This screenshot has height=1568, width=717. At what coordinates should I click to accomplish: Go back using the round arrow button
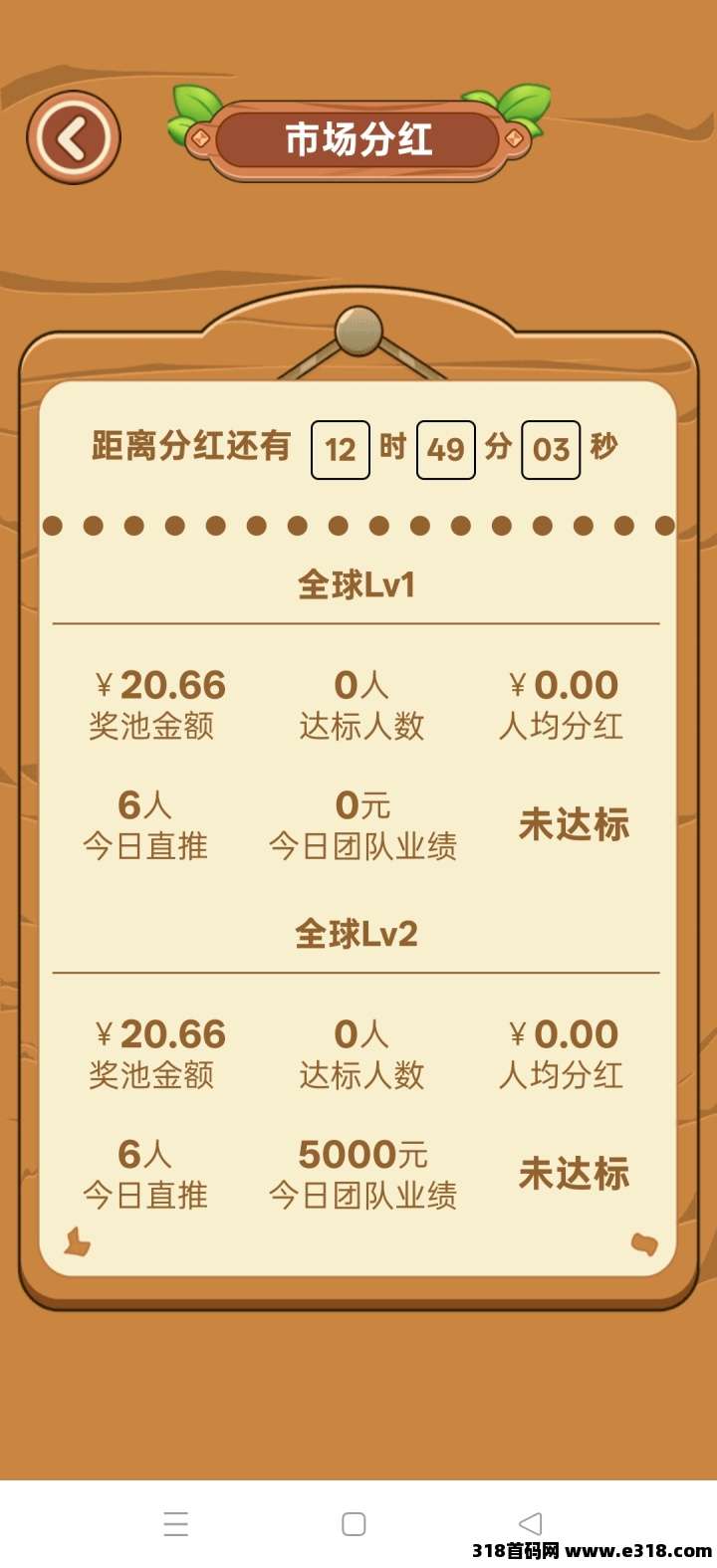[x=73, y=138]
